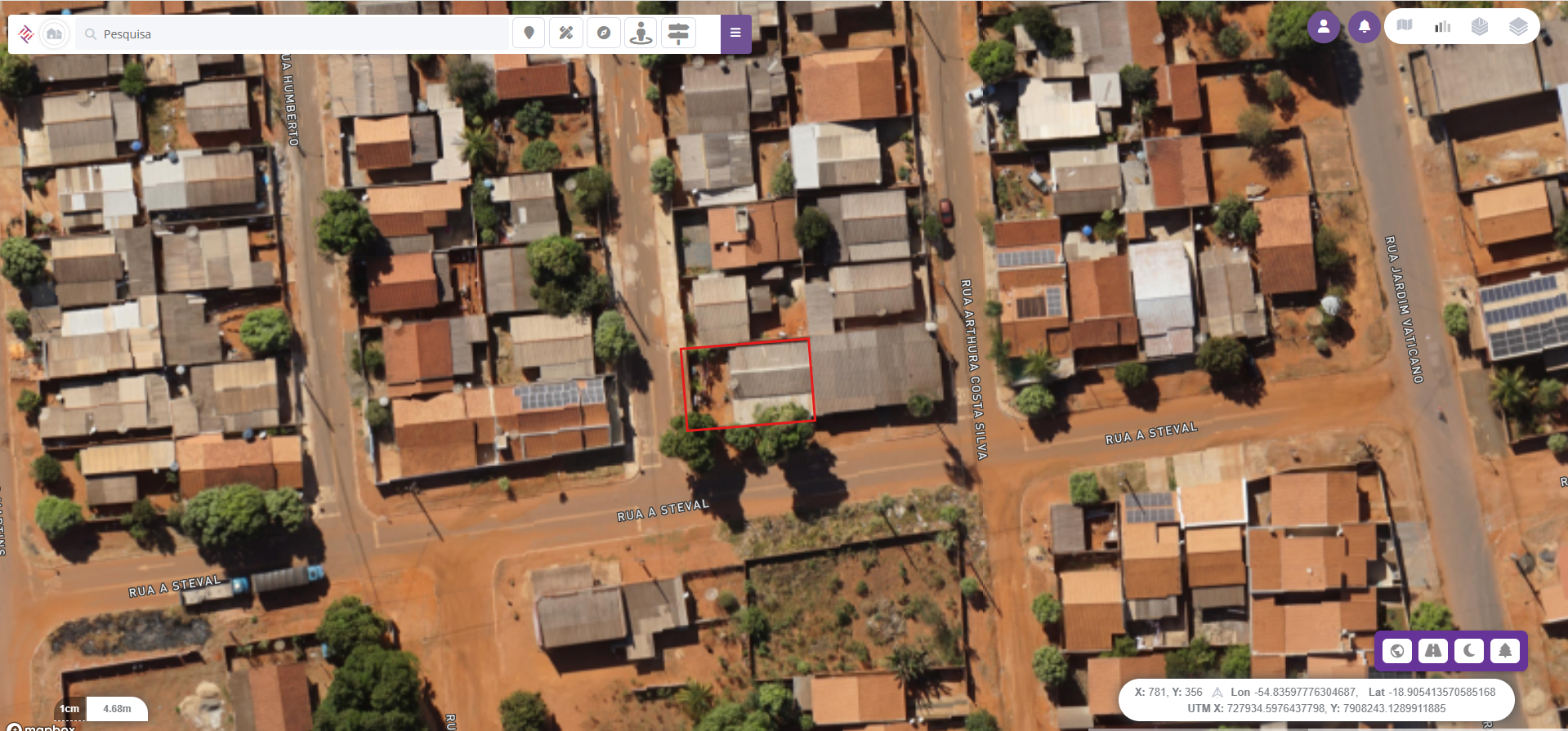Image resolution: width=1568 pixels, height=731 pixels.
Task: Open the notifications bell
Action: coord(1364,27)
